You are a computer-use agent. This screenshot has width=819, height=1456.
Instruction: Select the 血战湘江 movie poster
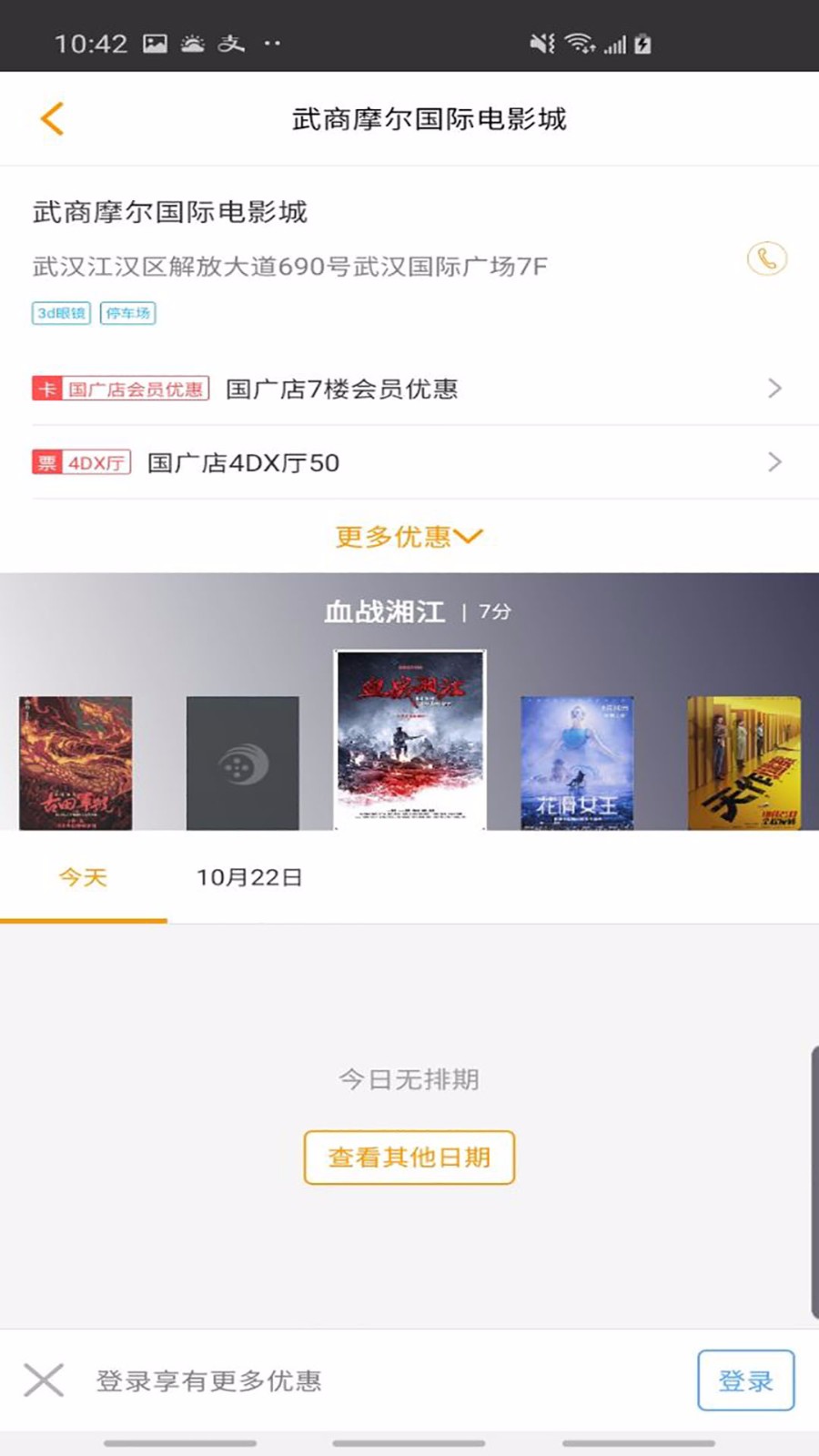[410, 739]
